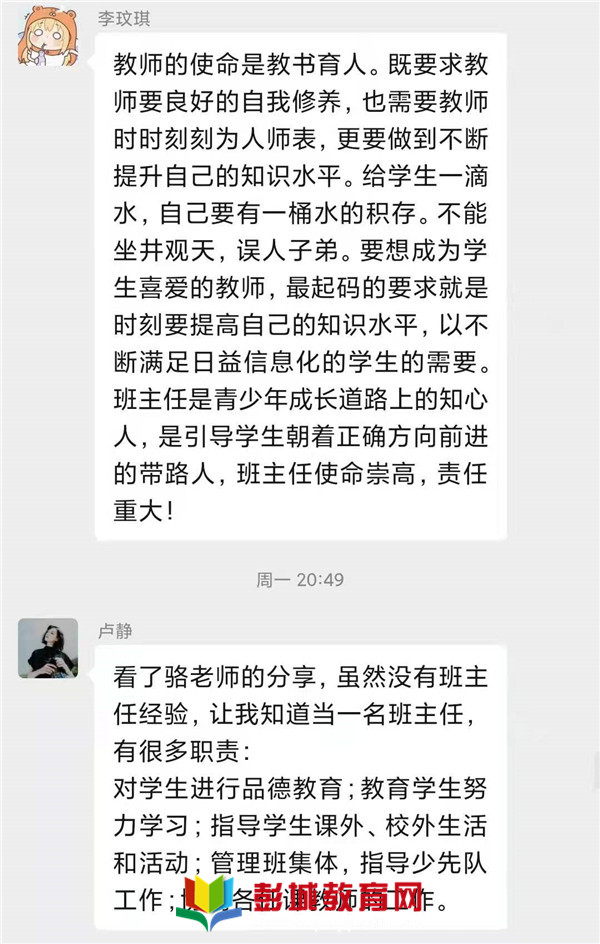Open 李玟琪's profile avatar

pos(47,36)
